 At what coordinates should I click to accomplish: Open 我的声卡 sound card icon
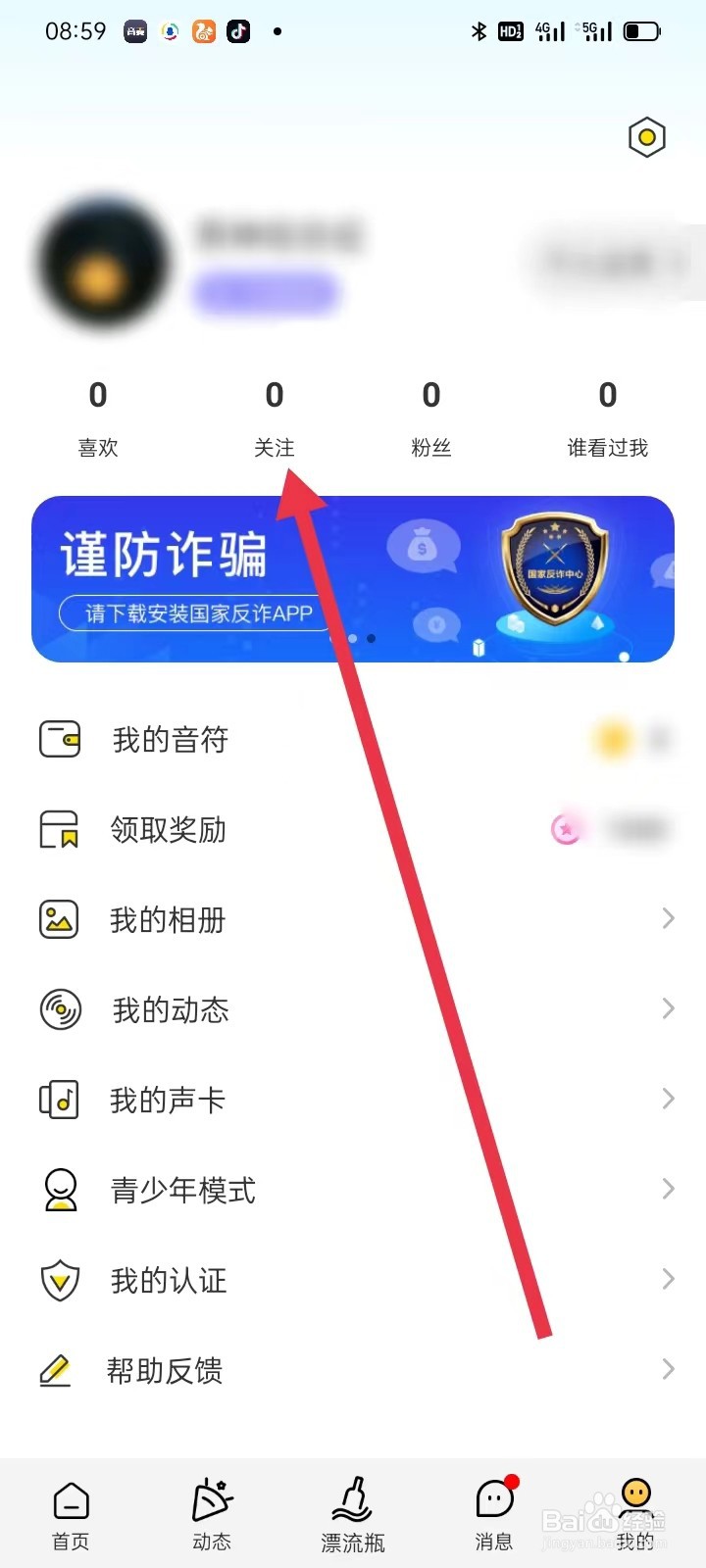61,1099
